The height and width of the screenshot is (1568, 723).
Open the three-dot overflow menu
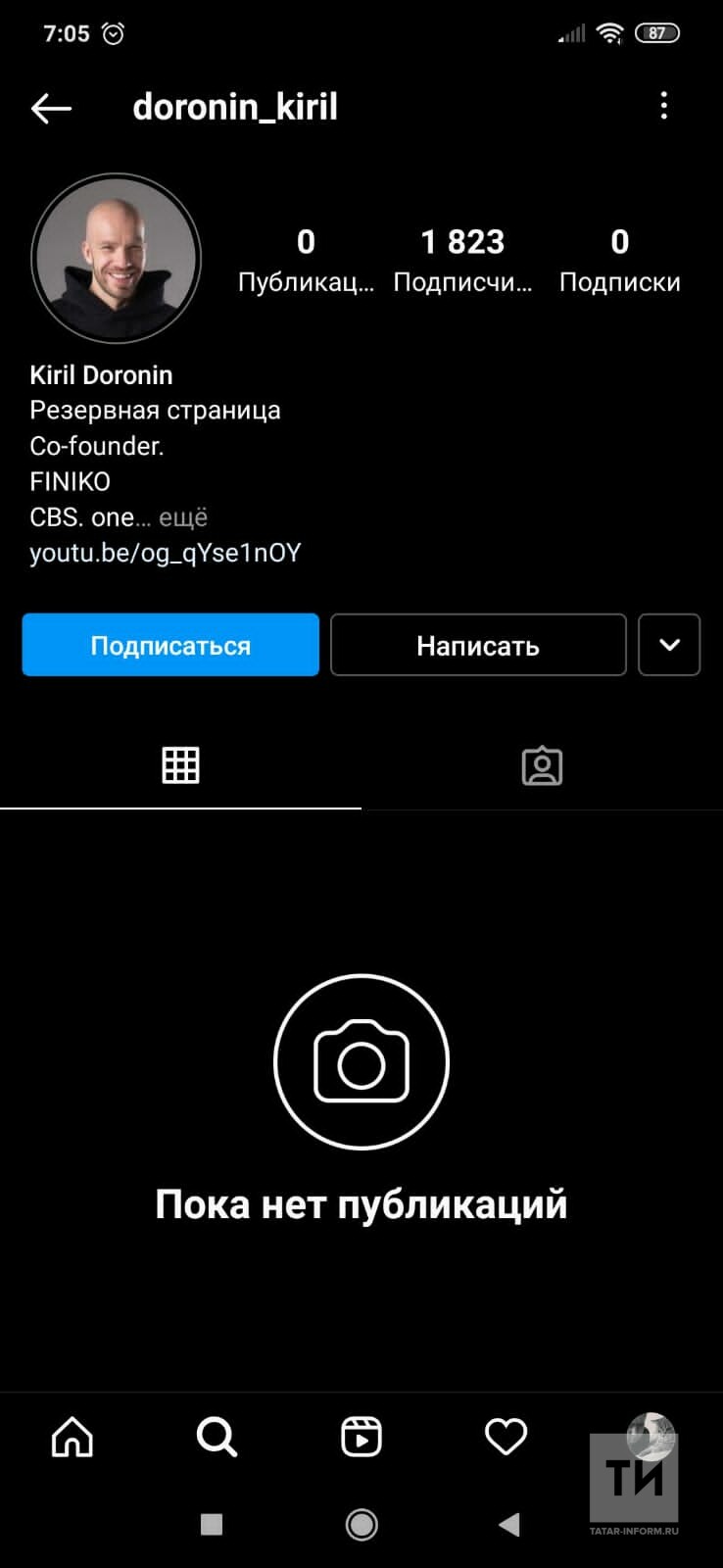pyautogui.click(x=663, y=106)
